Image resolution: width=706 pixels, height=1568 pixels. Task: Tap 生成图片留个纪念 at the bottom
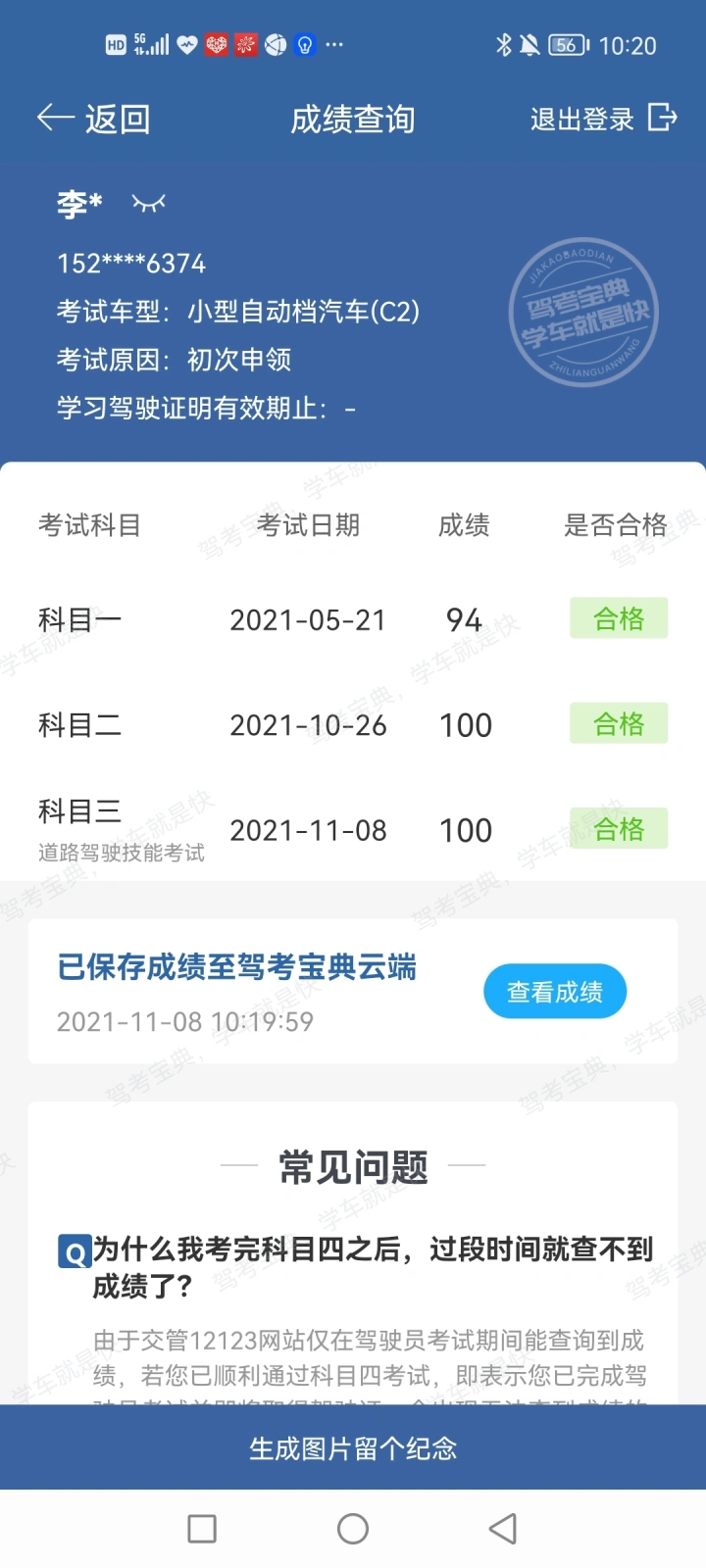point(353,1447)
